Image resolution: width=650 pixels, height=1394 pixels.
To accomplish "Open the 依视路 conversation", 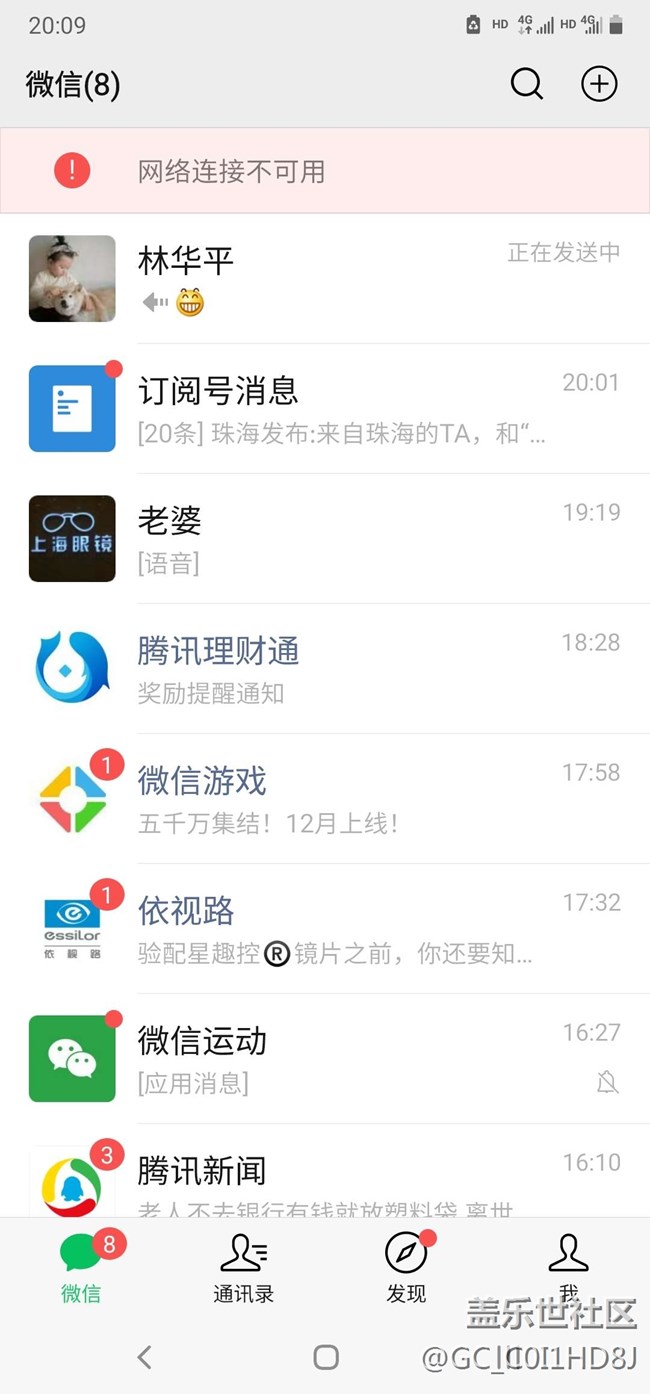I will click(x=325, y=928).
